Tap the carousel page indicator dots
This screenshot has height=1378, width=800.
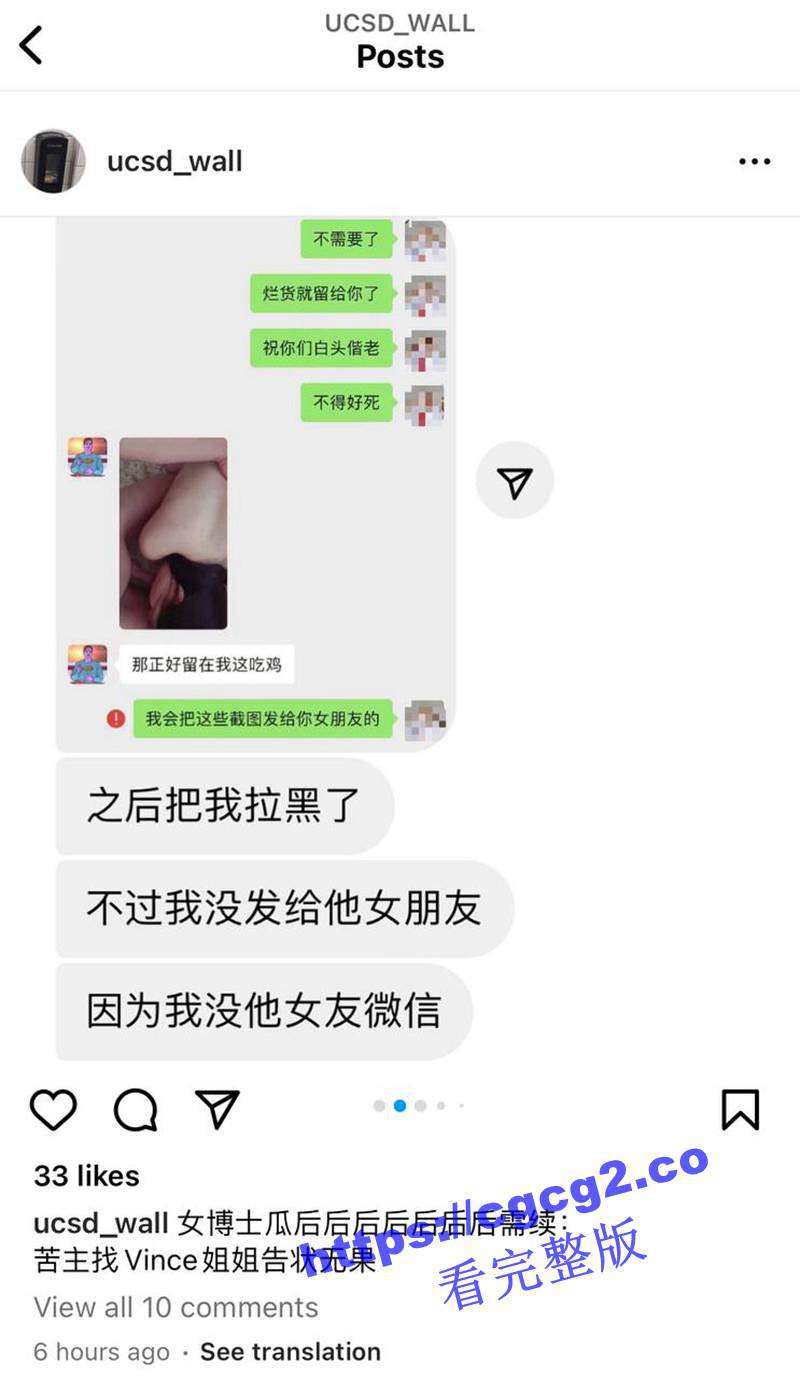(x=418, y=1106)
